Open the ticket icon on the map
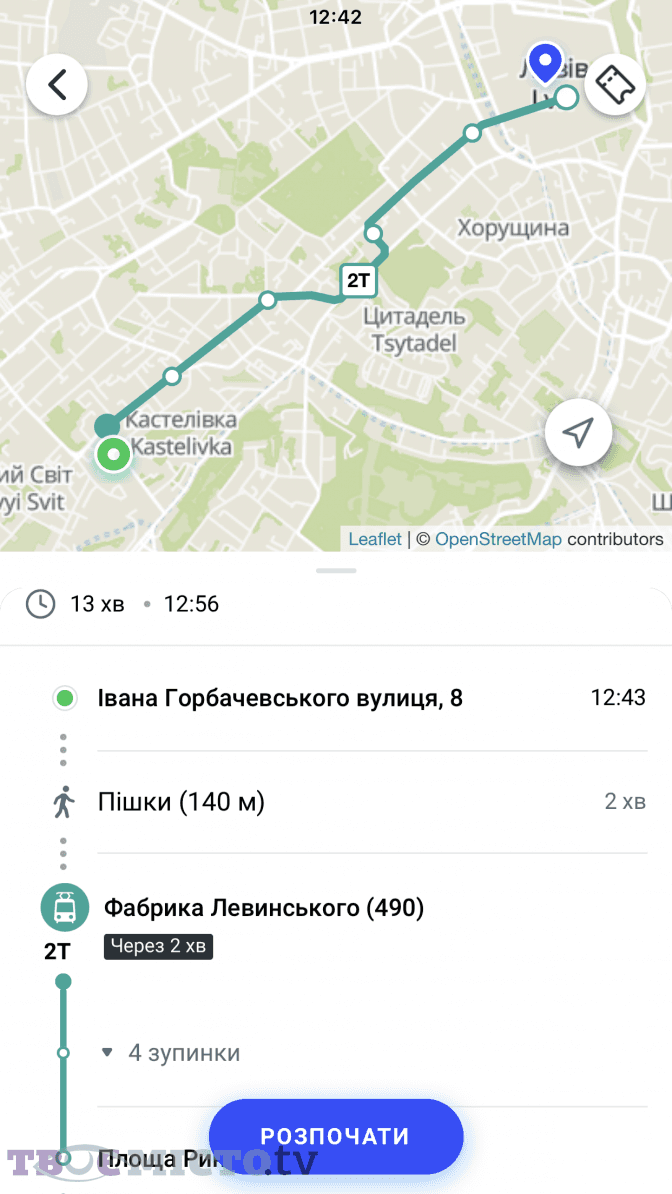Screen dimensions: 672x1194 (x=613, y=85)
